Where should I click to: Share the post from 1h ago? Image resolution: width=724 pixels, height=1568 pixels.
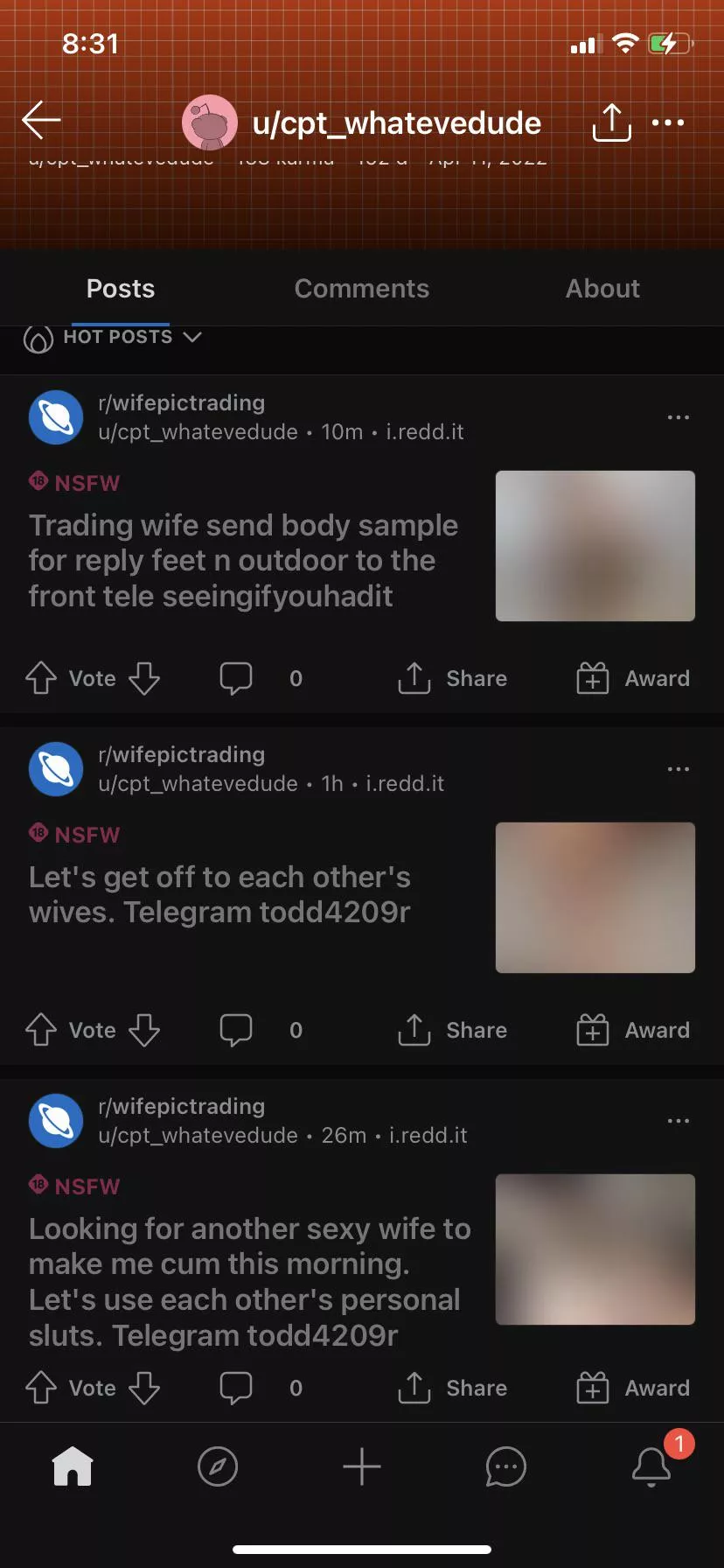453,1030
